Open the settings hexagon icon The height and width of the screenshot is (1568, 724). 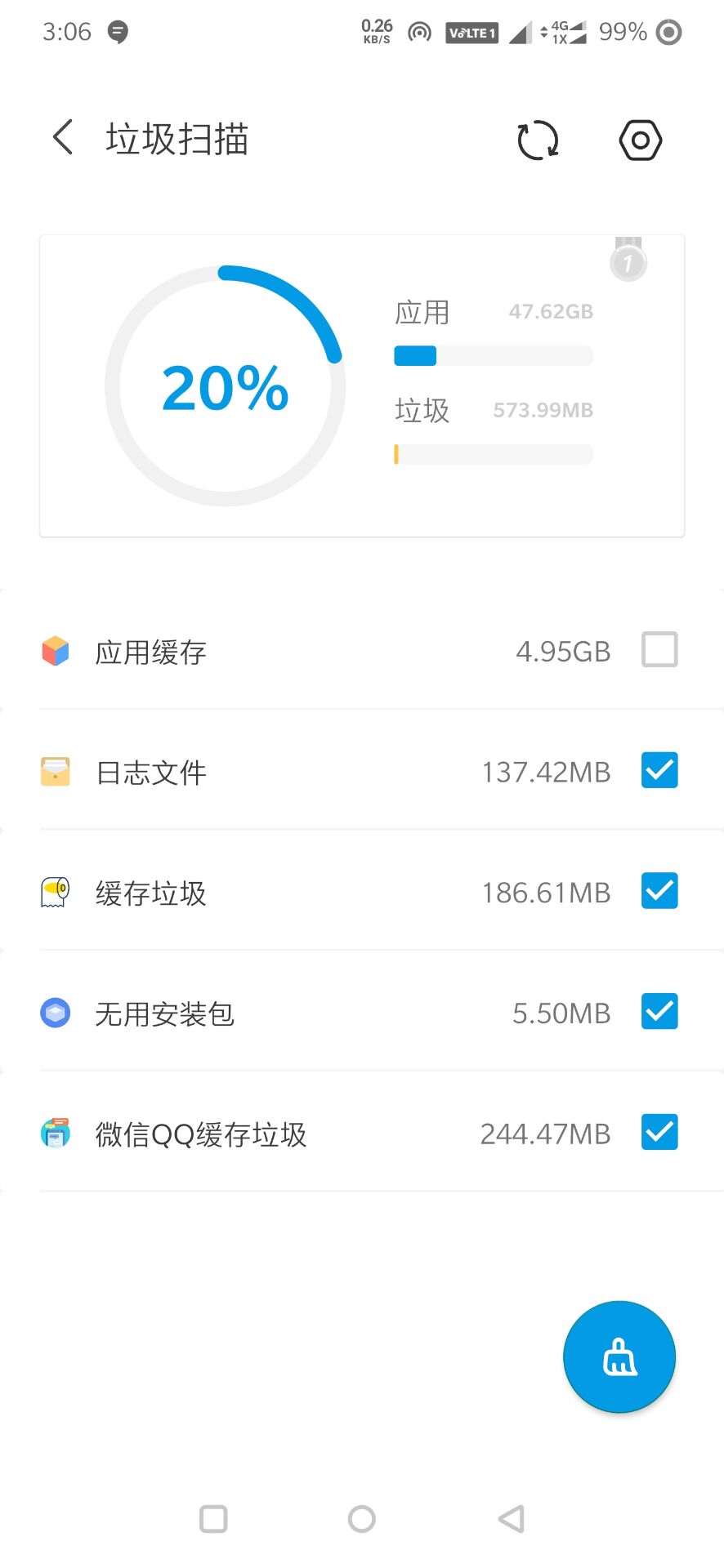(x=640, y=140)
